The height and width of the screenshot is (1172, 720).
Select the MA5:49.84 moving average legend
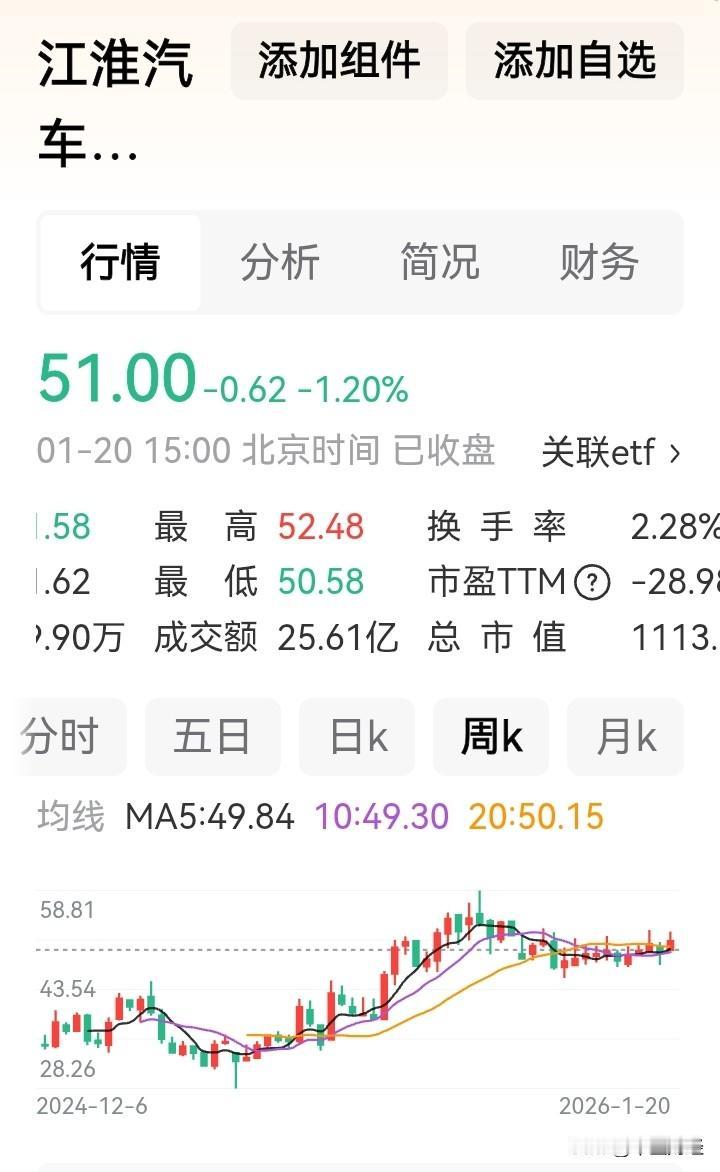pyautogui.click(x=209, y=816)
